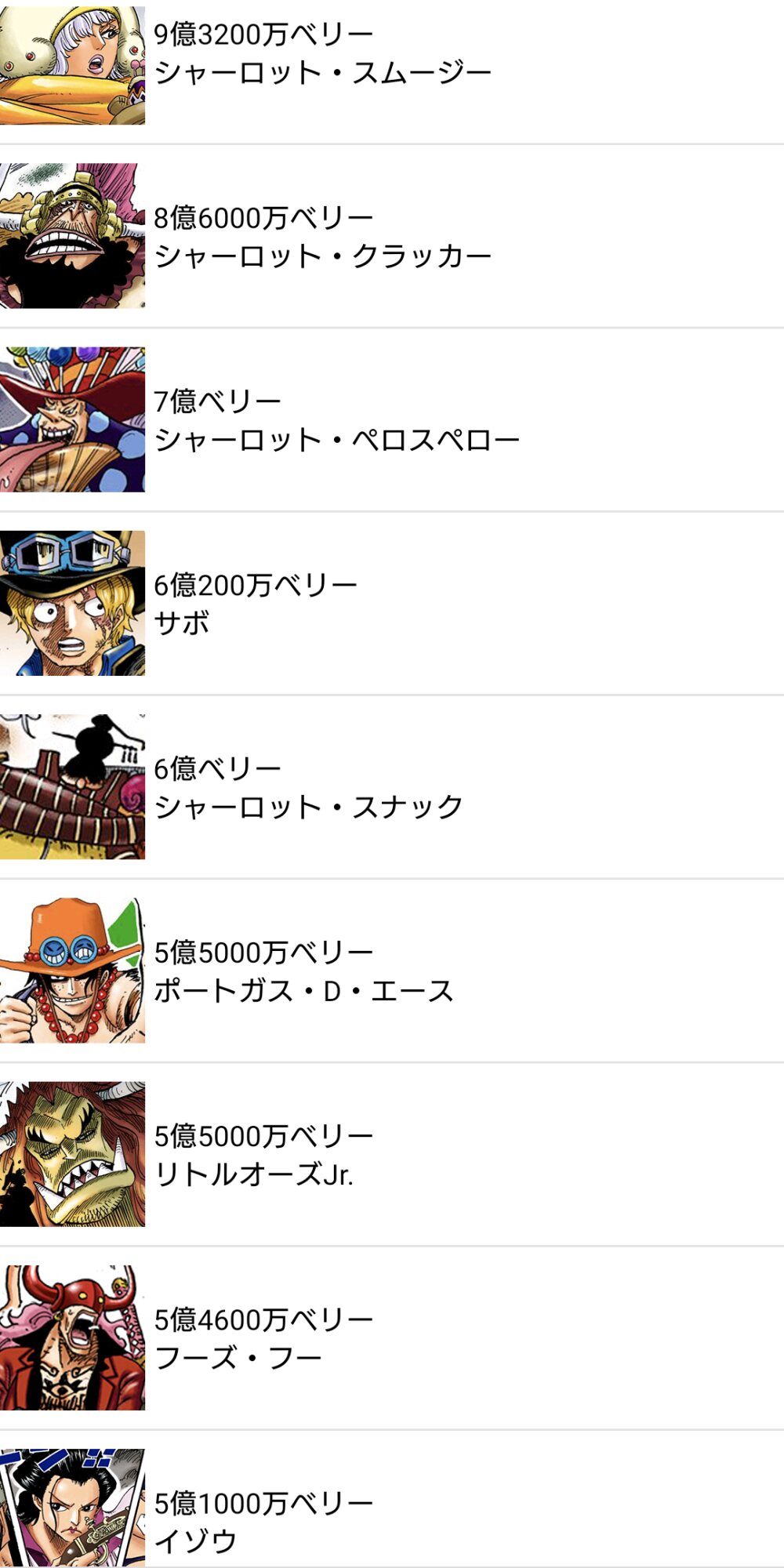Screen dimensions: 784x1568
Task: Tap the サボ list item
Action: [392, 603]
